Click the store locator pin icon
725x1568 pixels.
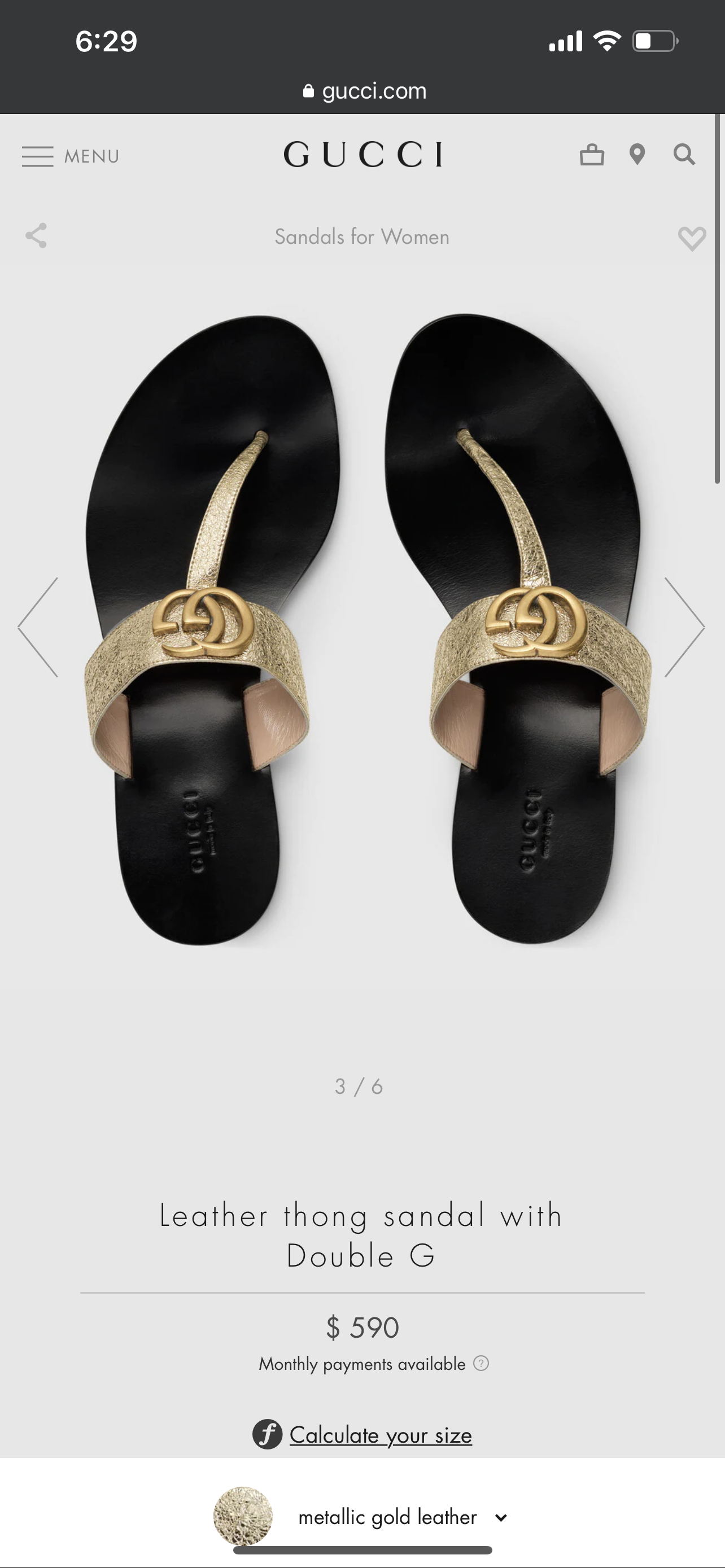coord(638,155)
